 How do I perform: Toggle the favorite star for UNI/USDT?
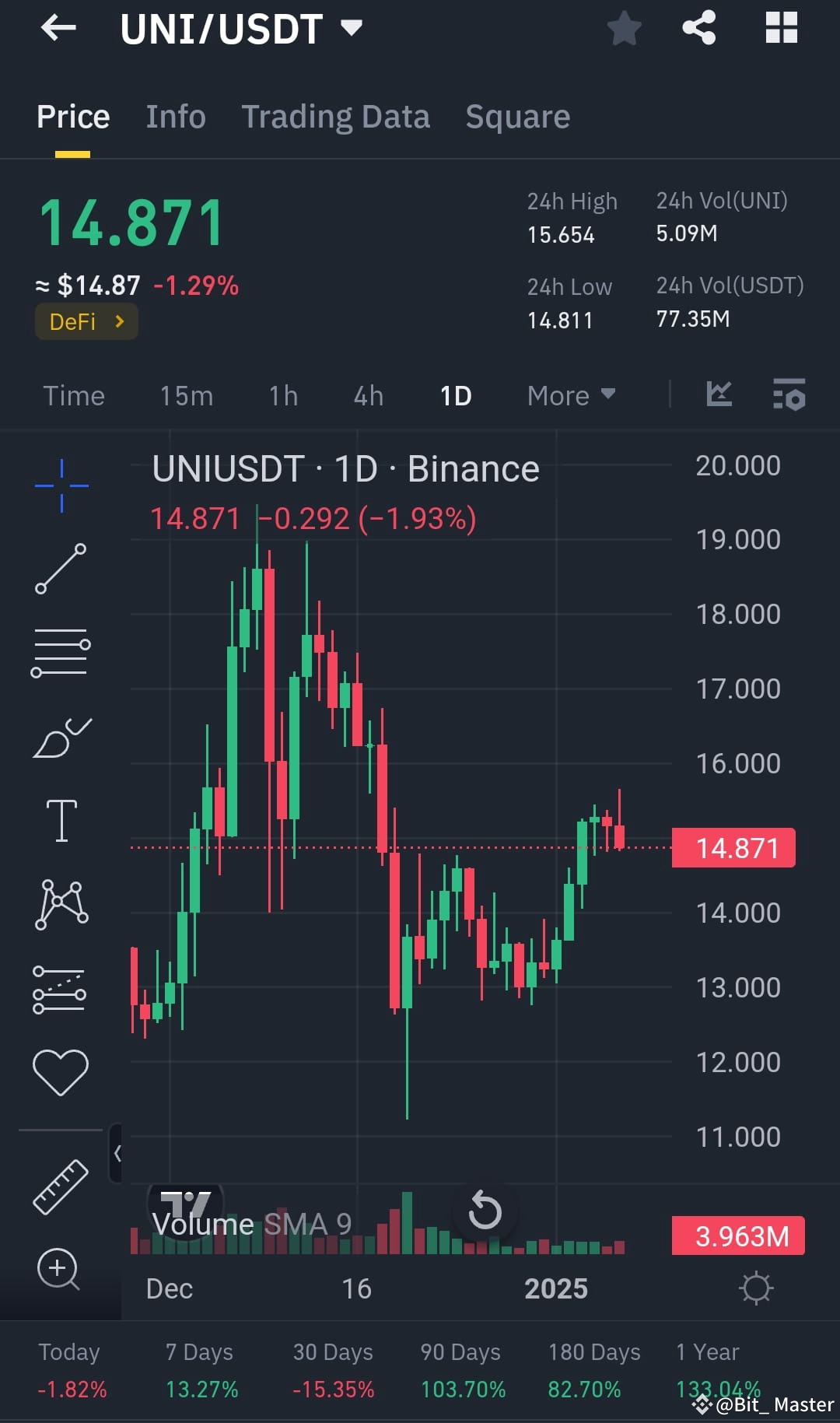click(x=624, y=28)
